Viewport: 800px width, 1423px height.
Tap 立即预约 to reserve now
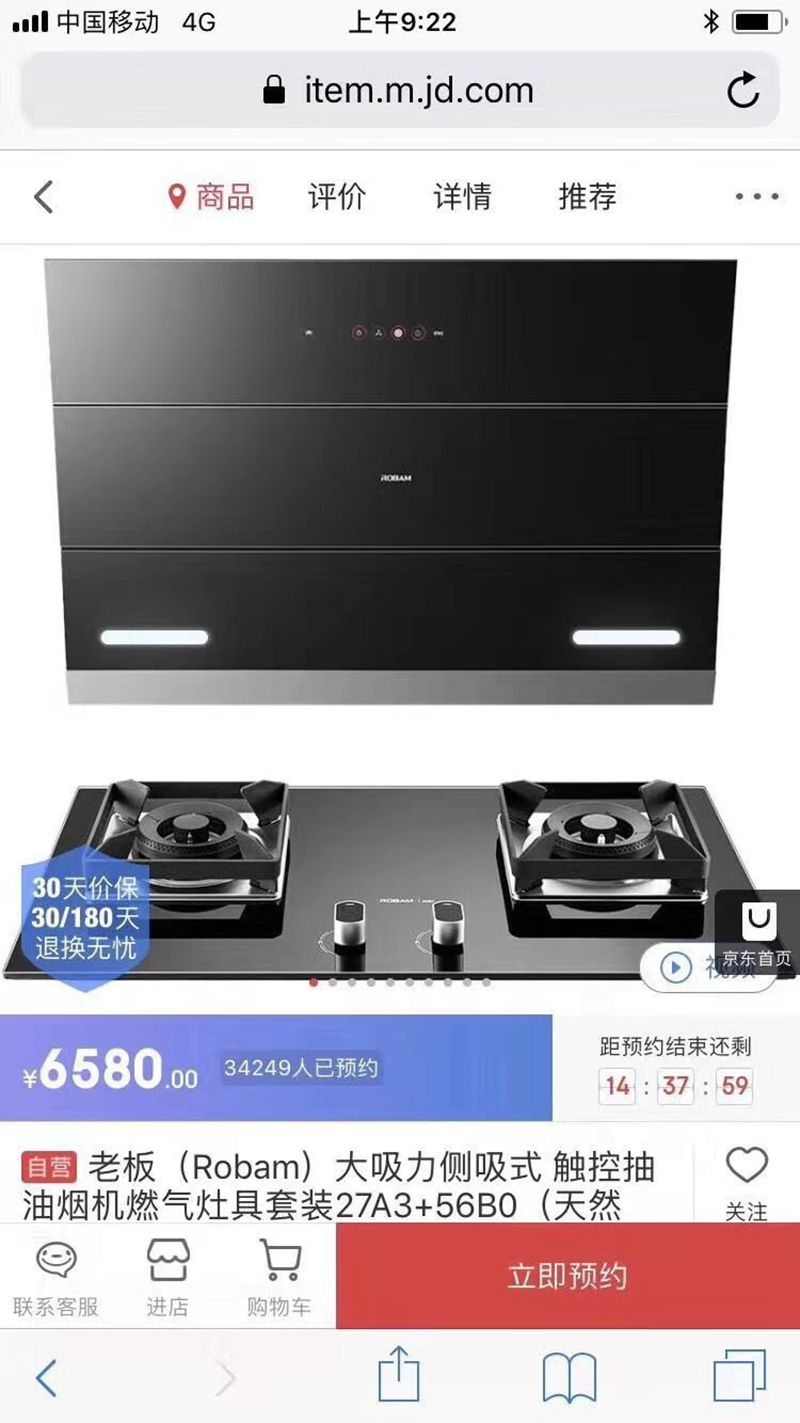[567, 1276]
